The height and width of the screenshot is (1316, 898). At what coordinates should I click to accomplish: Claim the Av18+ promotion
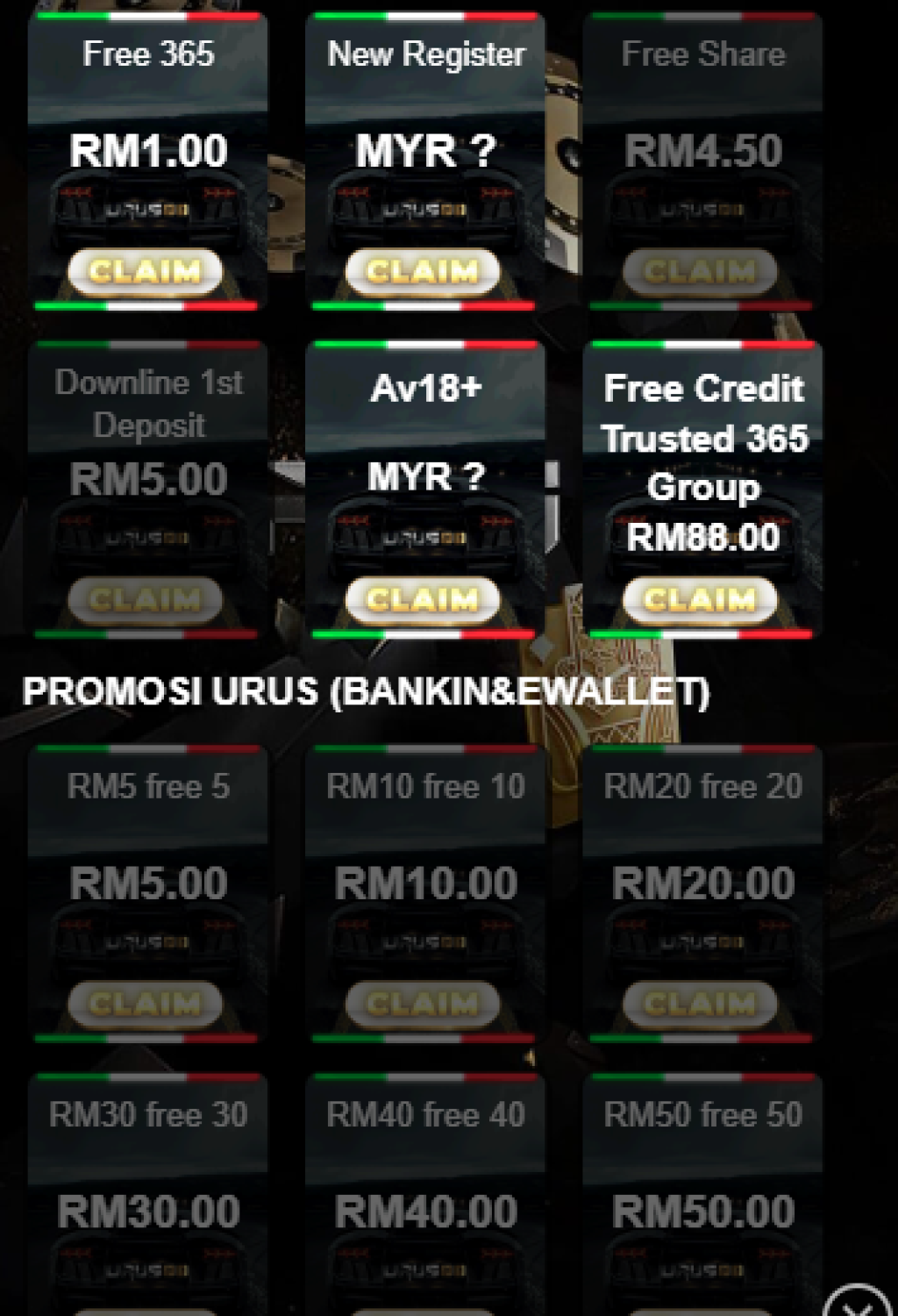tap(423, 599)
